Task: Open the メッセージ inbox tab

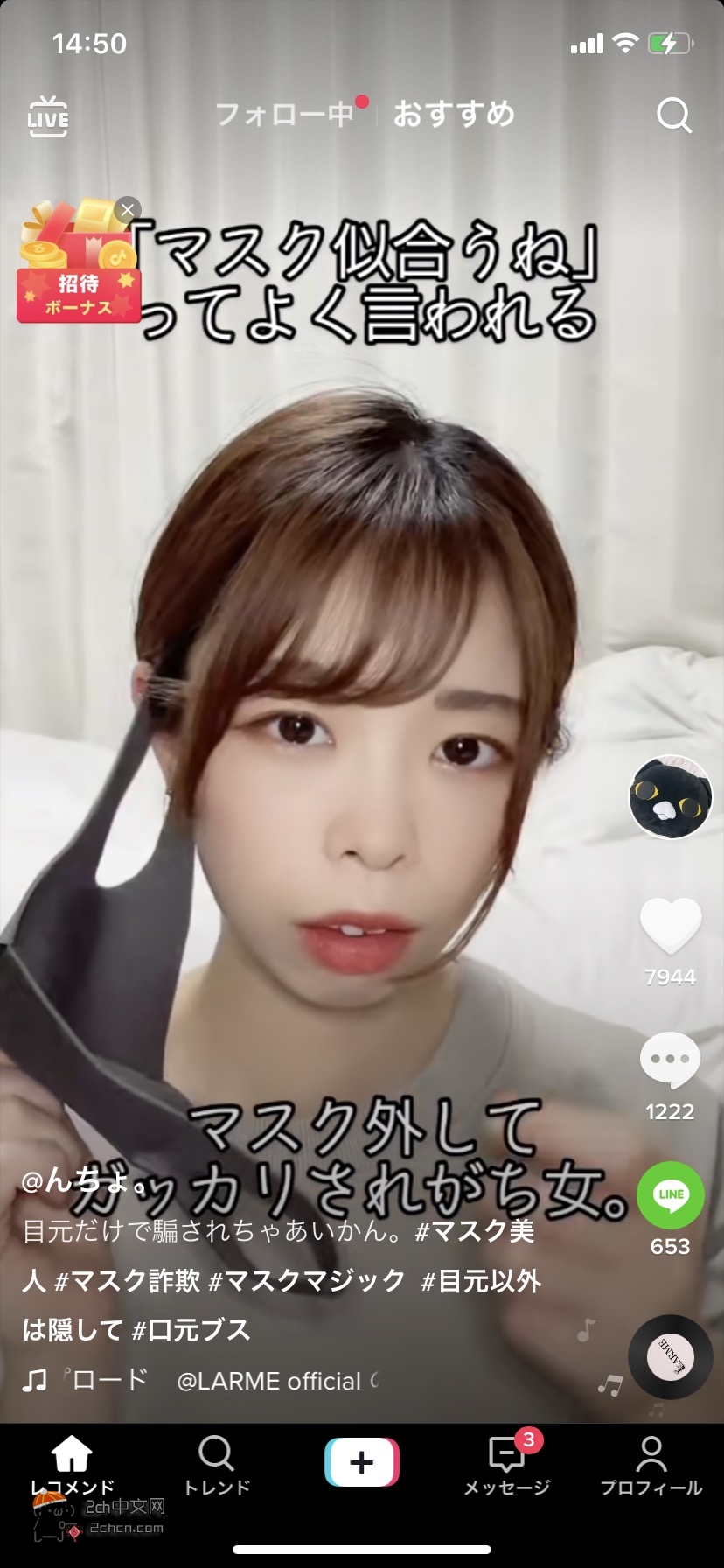Action: pos(507,1465)
